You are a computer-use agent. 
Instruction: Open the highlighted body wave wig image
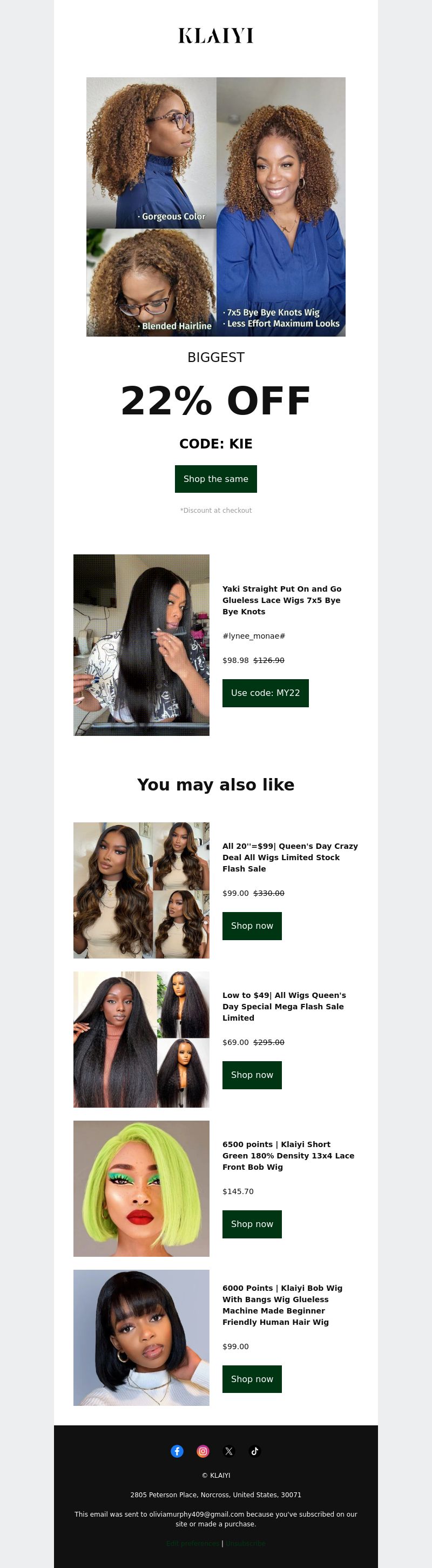pos(141,890)
